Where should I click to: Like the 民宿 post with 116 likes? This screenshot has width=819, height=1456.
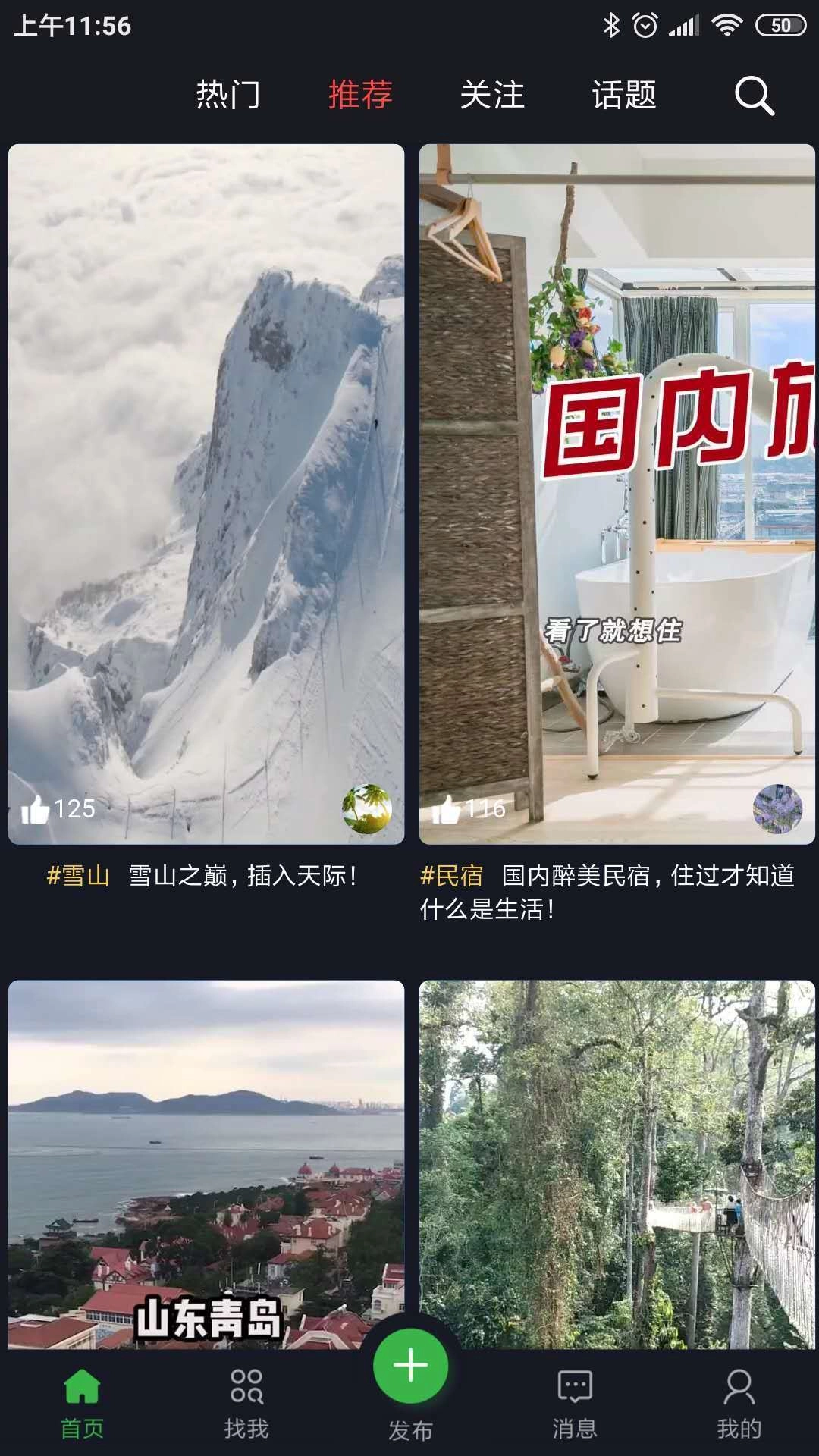pos(447,810)
